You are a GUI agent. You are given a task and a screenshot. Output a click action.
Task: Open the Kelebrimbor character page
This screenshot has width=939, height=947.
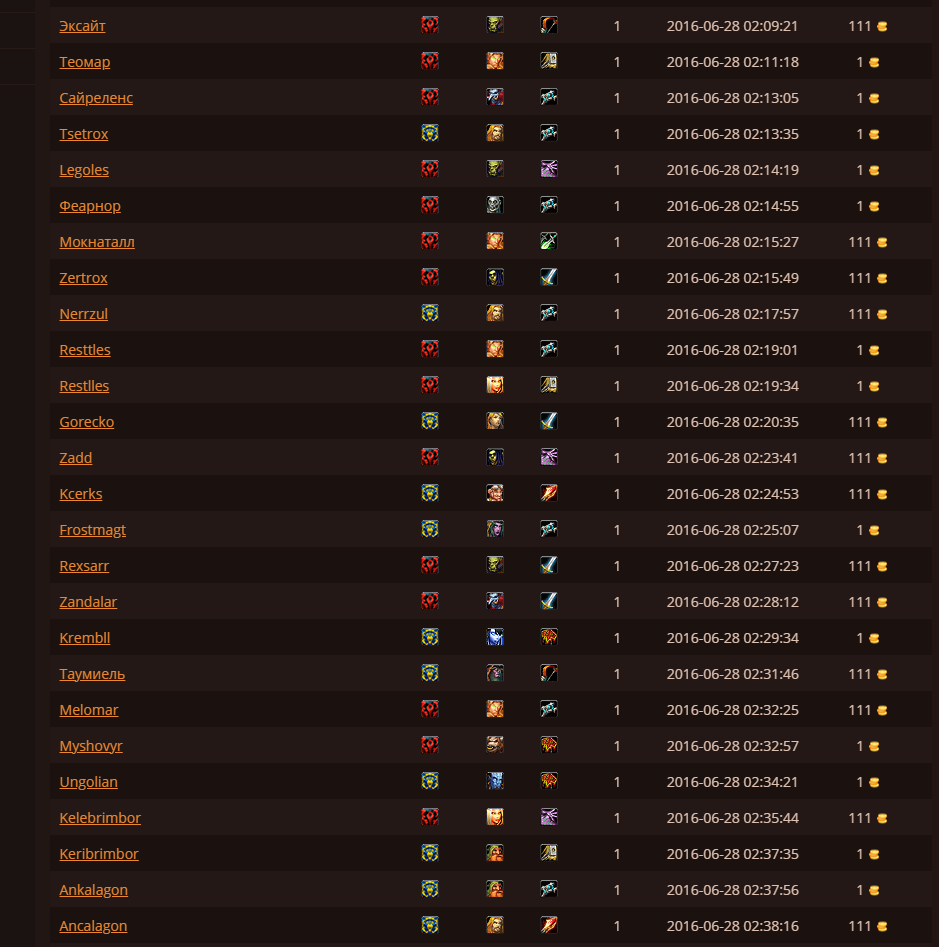[100, 818]
